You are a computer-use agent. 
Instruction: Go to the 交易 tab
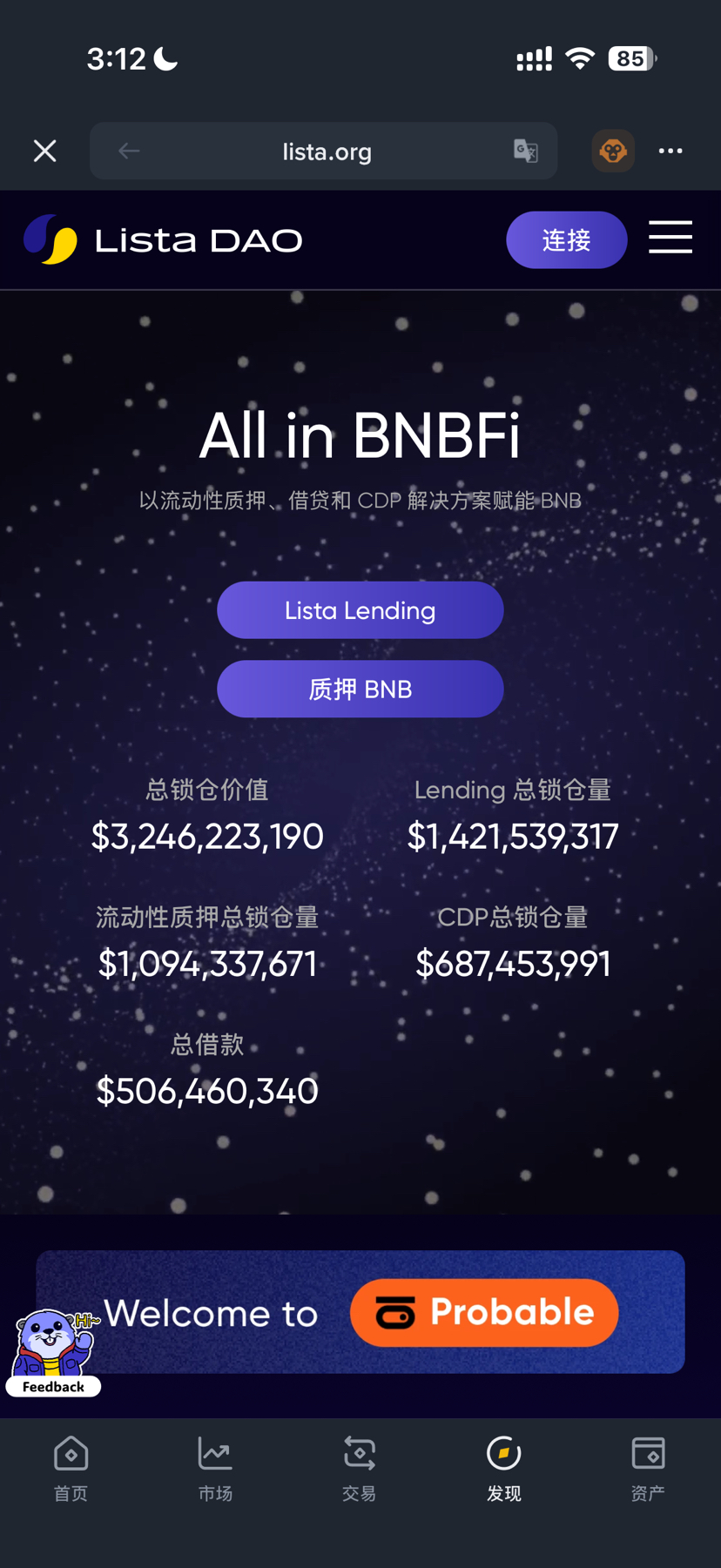[x=359, y=1468]
